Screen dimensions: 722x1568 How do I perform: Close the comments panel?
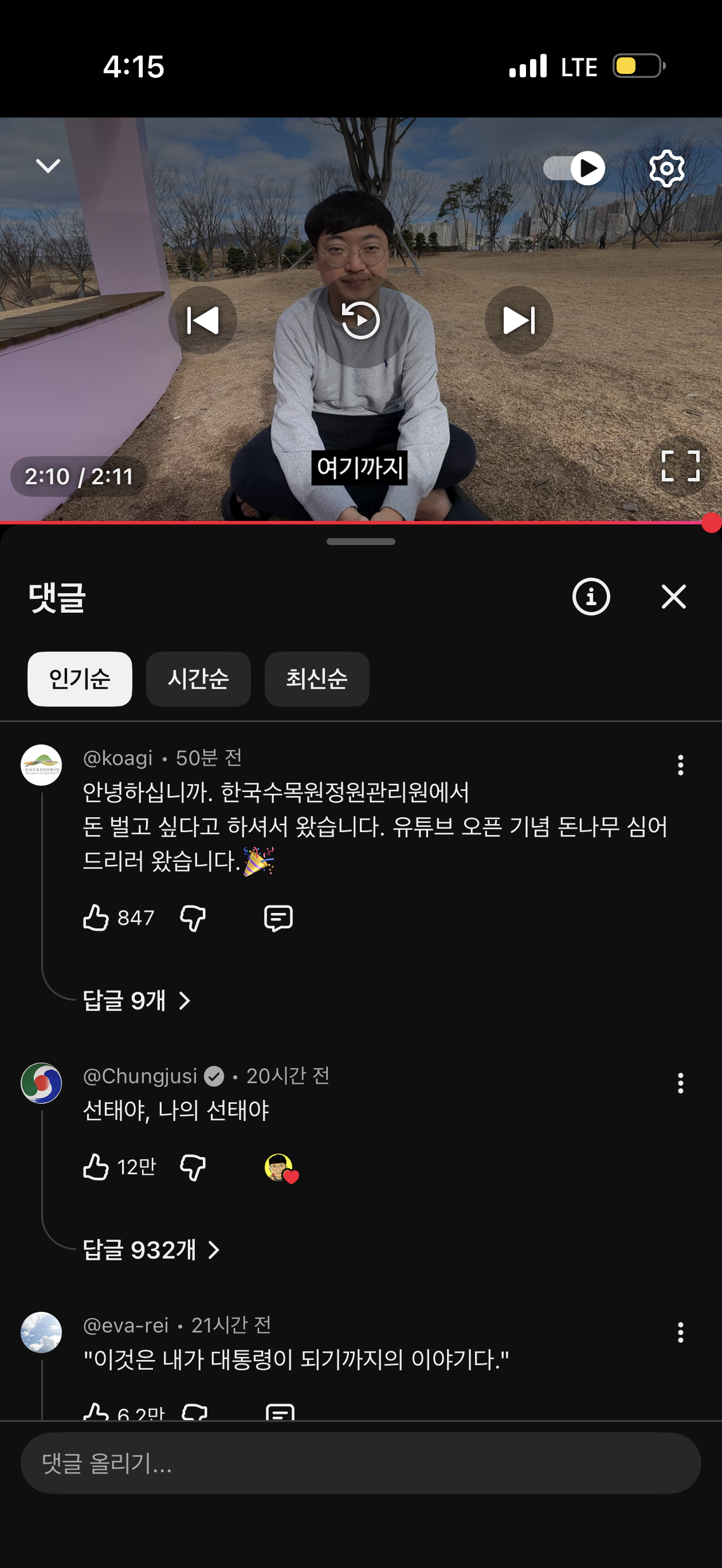673,597
